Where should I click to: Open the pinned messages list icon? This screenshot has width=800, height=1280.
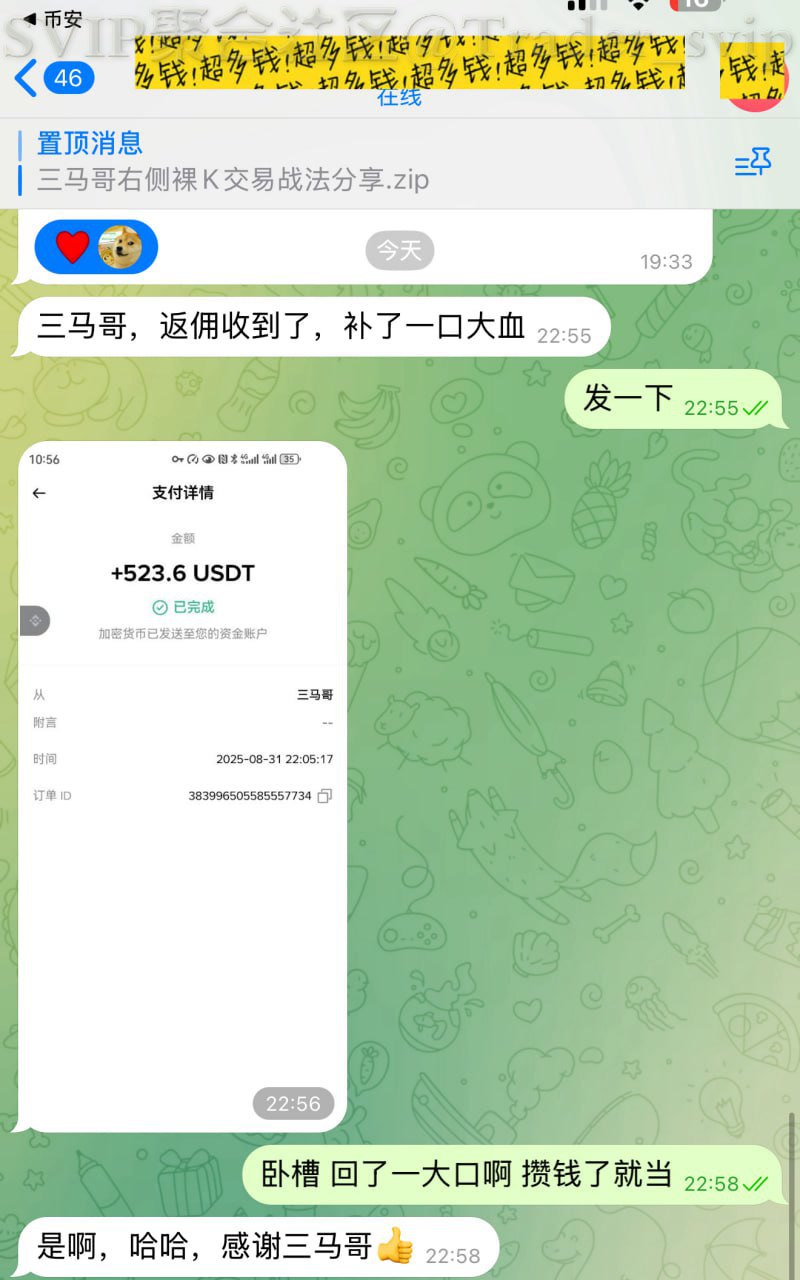753,163
